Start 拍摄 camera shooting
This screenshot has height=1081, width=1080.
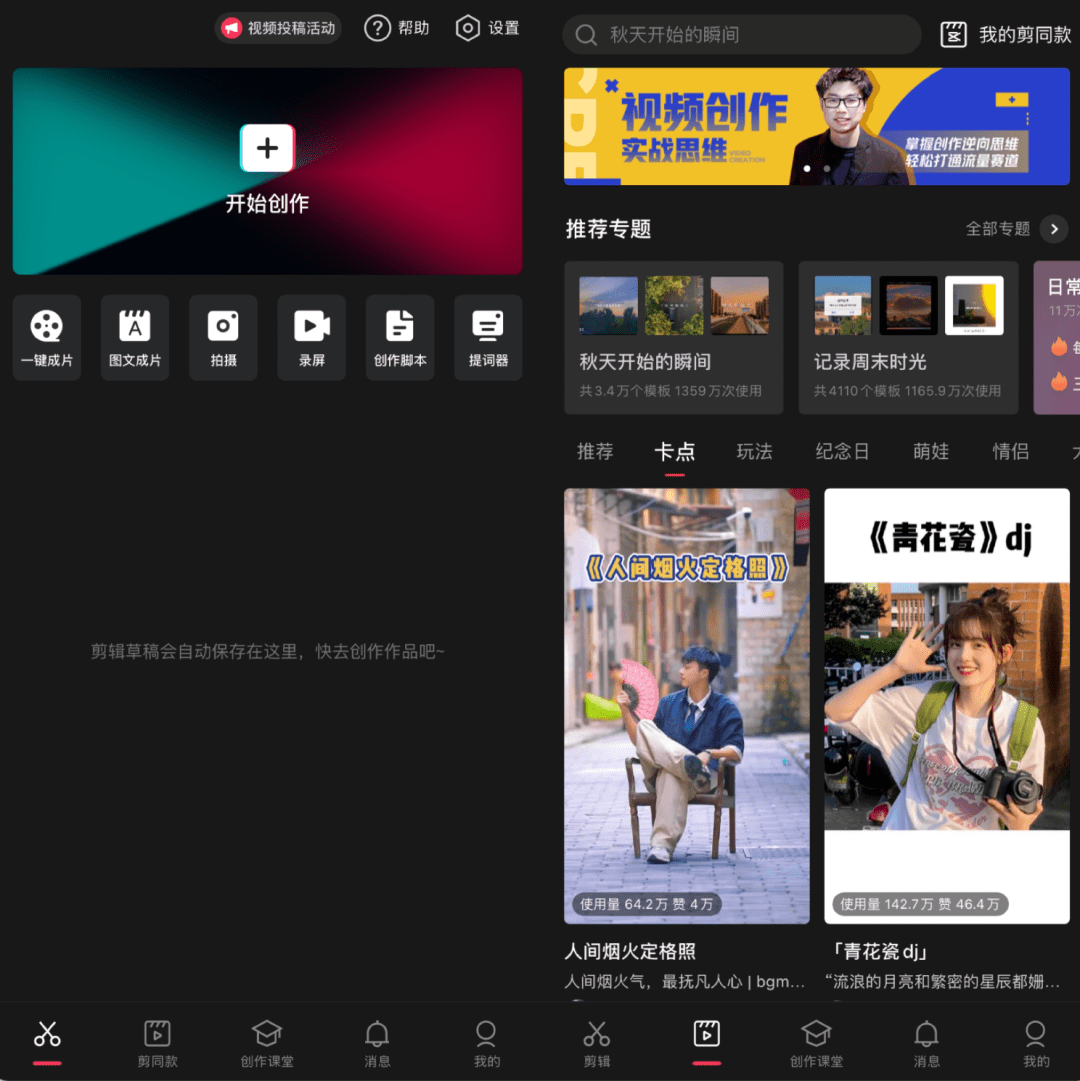pyautogui.click(x=223, y=337)
